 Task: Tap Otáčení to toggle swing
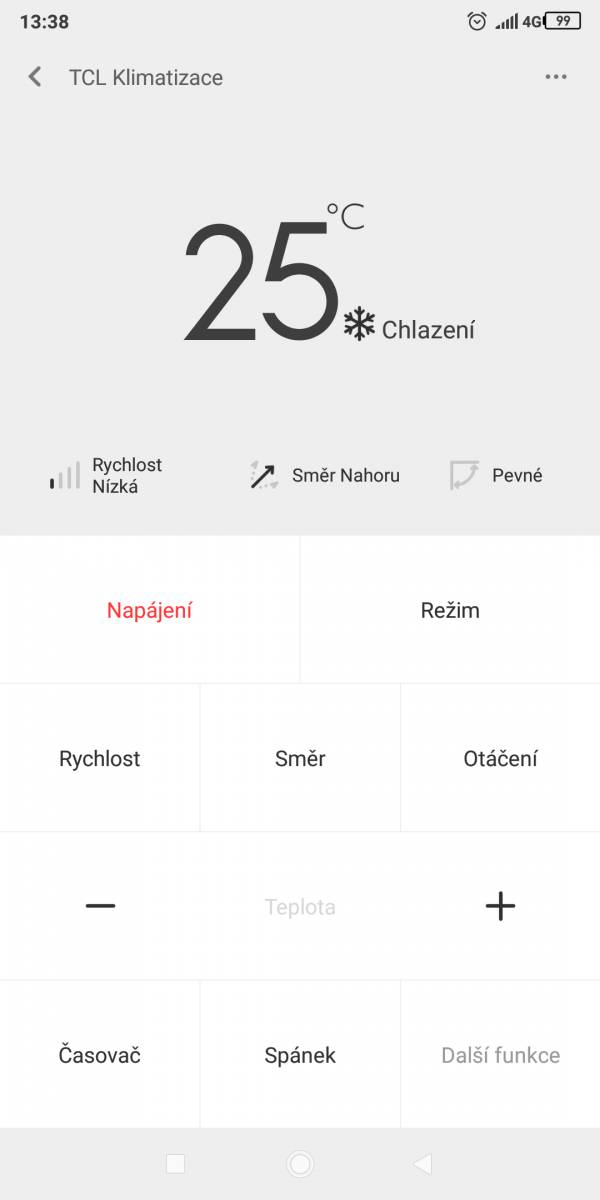coord(500,758)
